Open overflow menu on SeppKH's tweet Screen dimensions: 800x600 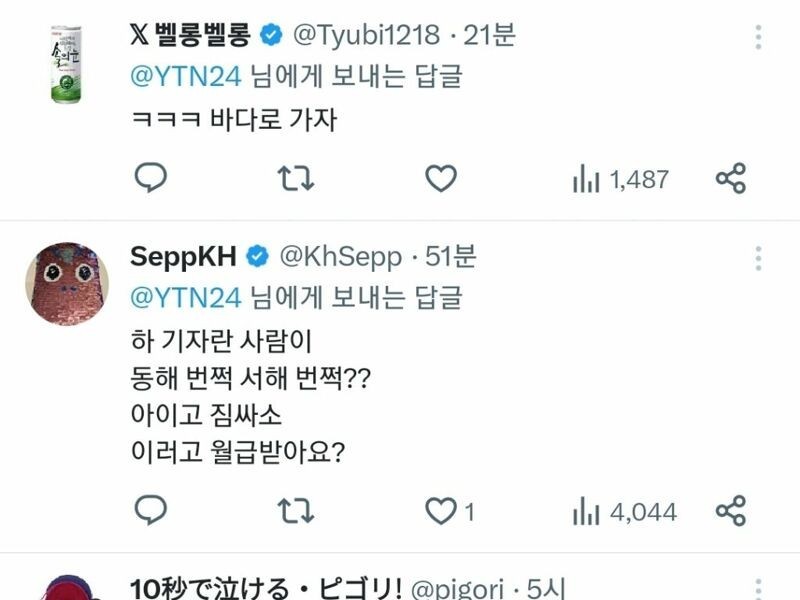[x=759, y=259]
